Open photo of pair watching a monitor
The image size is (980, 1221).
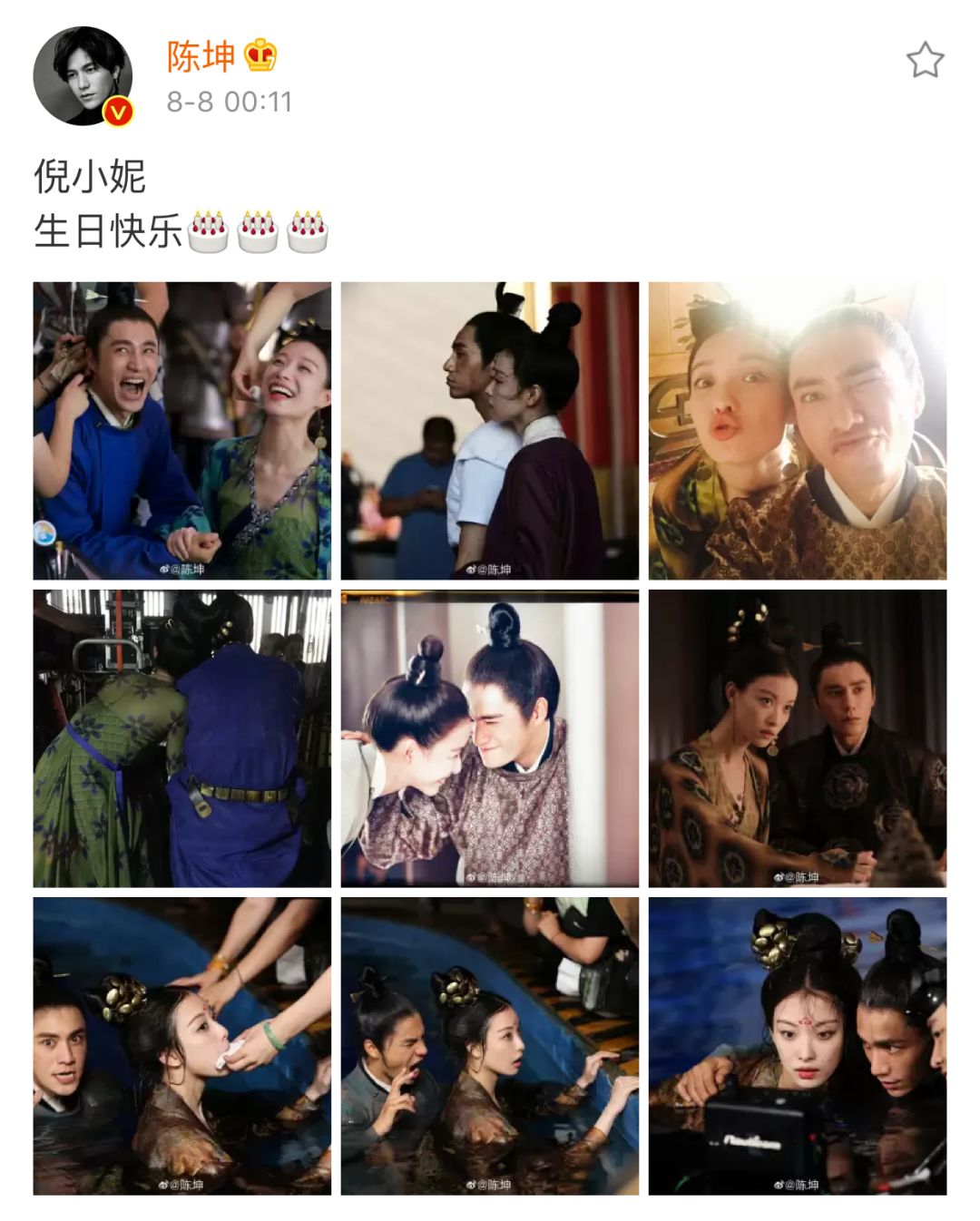(x=797, y=1045)
